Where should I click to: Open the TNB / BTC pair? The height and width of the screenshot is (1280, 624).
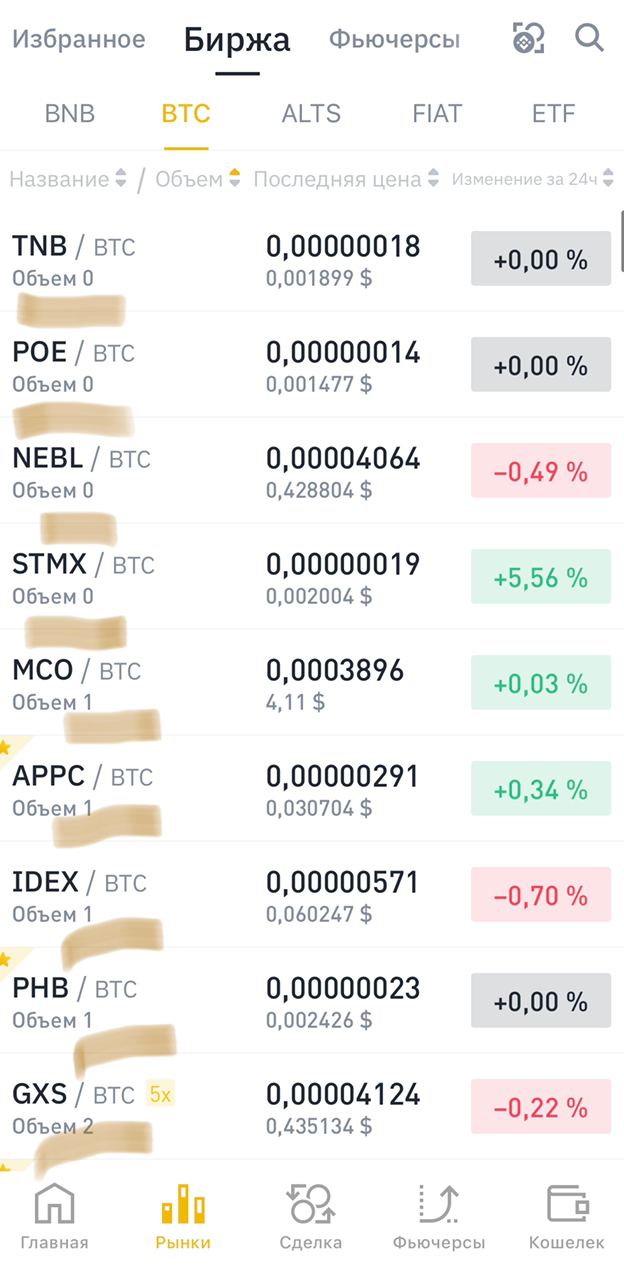click(x=312, y=259)
